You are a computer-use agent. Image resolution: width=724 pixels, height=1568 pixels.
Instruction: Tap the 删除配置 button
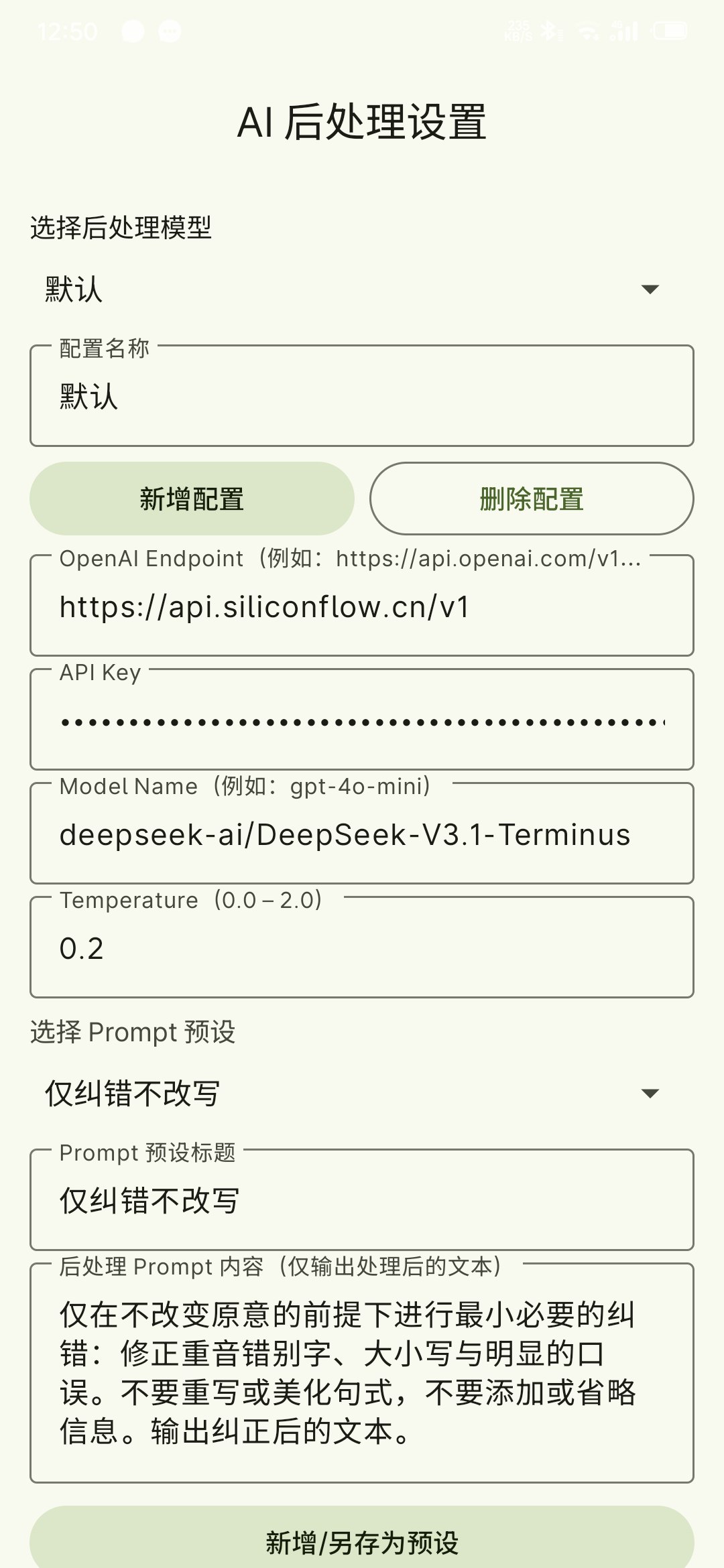pyautogui.click(x=532, y=499)
